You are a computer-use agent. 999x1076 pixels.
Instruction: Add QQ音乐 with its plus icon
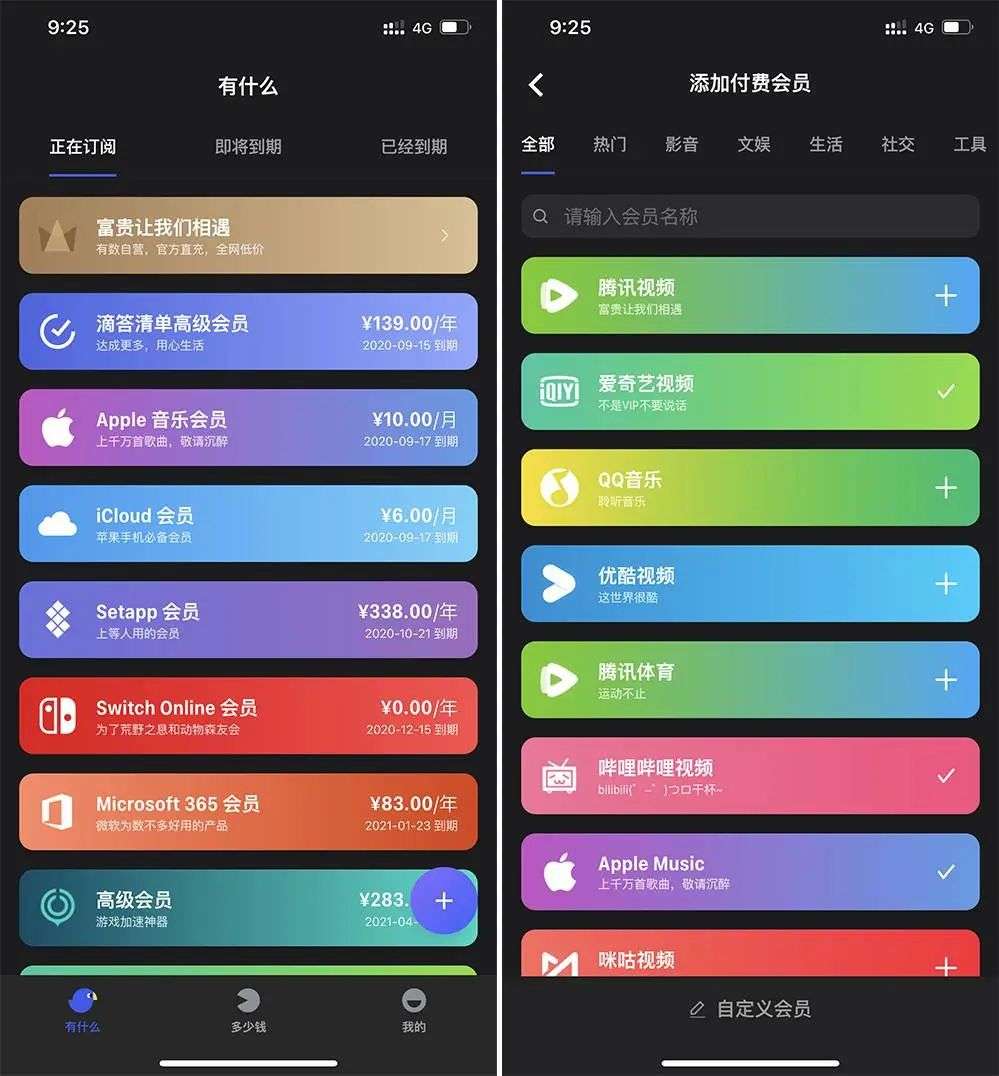[x=945, y=488]
